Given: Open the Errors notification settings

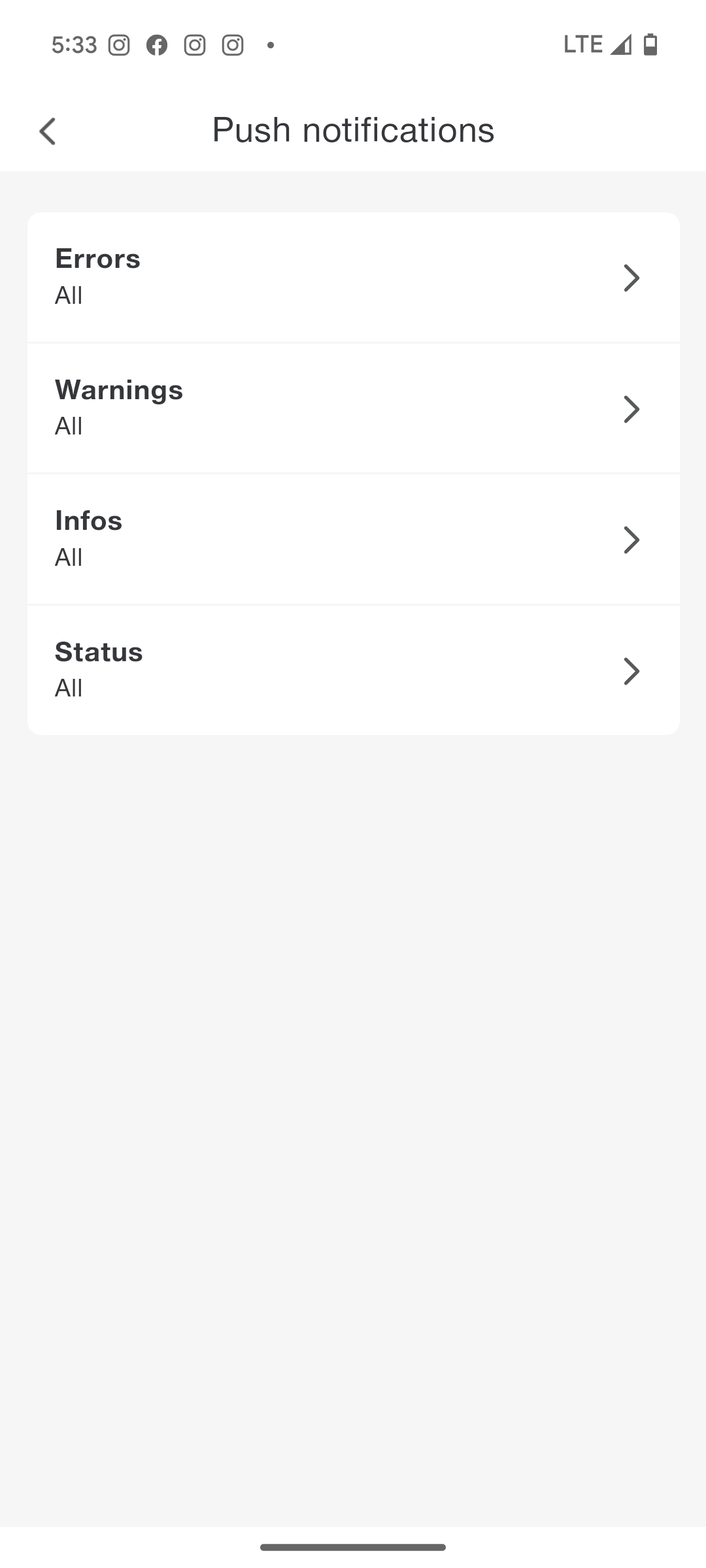Looking at the screenshot, I should point(353,277).
